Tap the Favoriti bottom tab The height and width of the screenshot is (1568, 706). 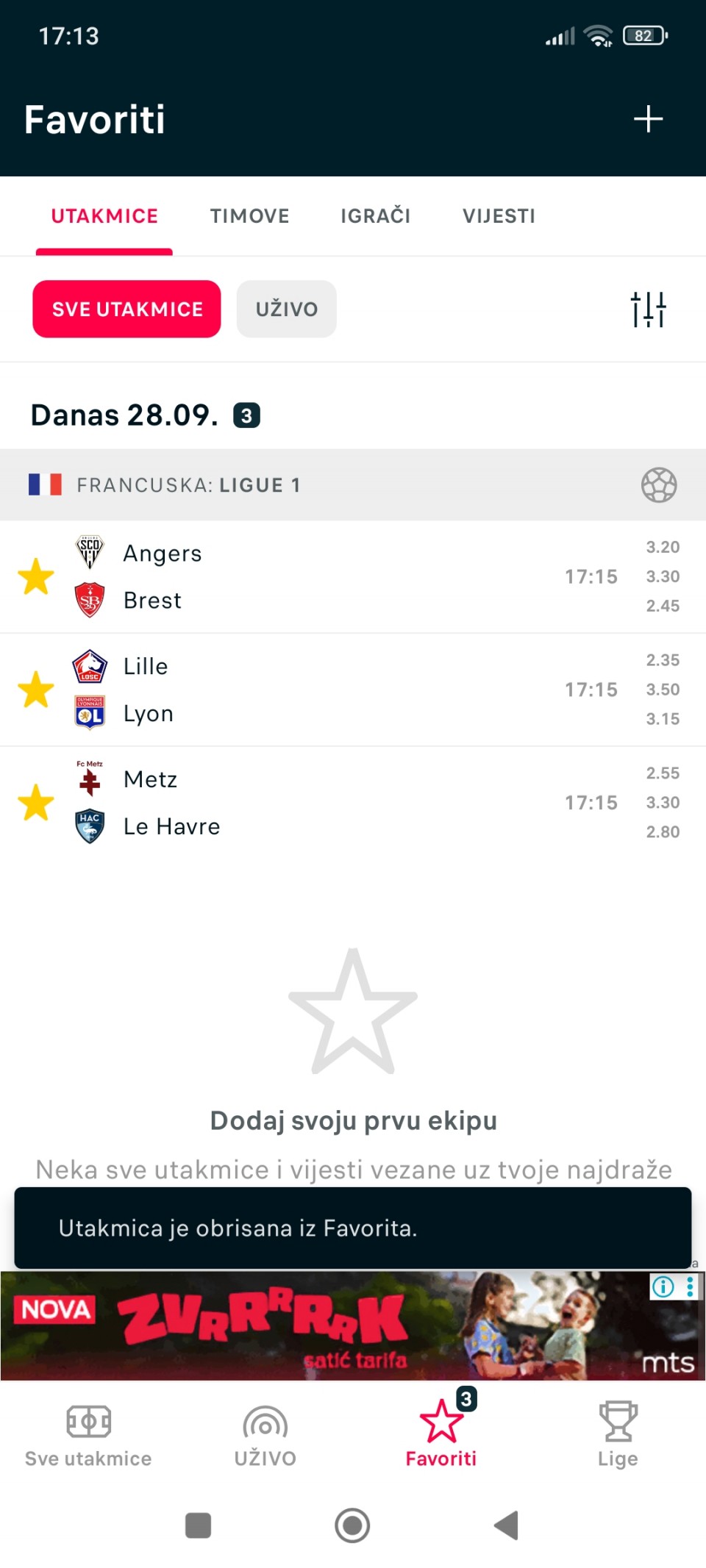click(x=441, y=1435)
